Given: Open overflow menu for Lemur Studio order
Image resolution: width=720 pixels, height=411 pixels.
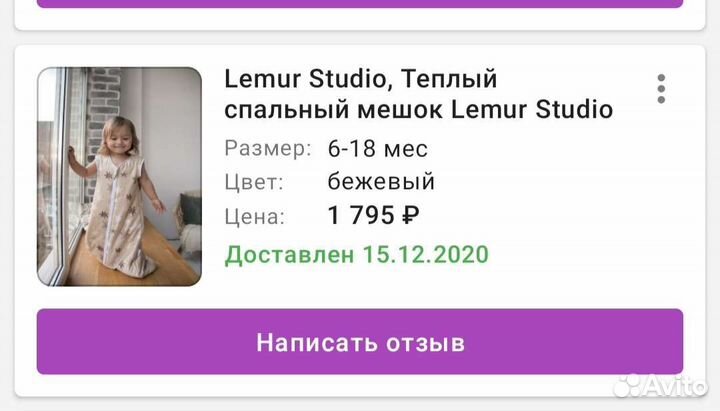Looking at the screenshot, I should [x=661, y=89].
